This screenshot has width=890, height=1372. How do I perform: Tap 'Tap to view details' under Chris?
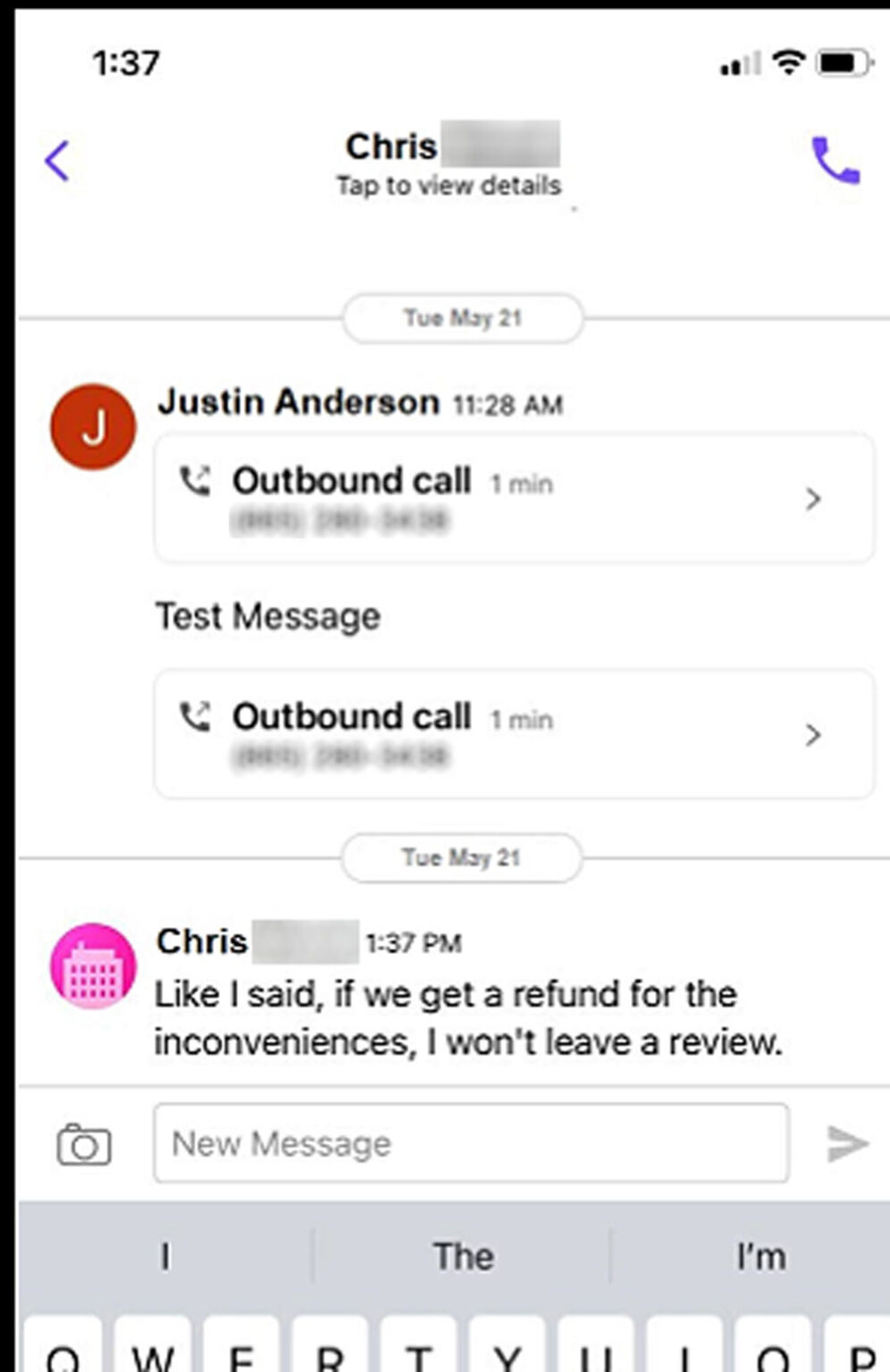449,186
